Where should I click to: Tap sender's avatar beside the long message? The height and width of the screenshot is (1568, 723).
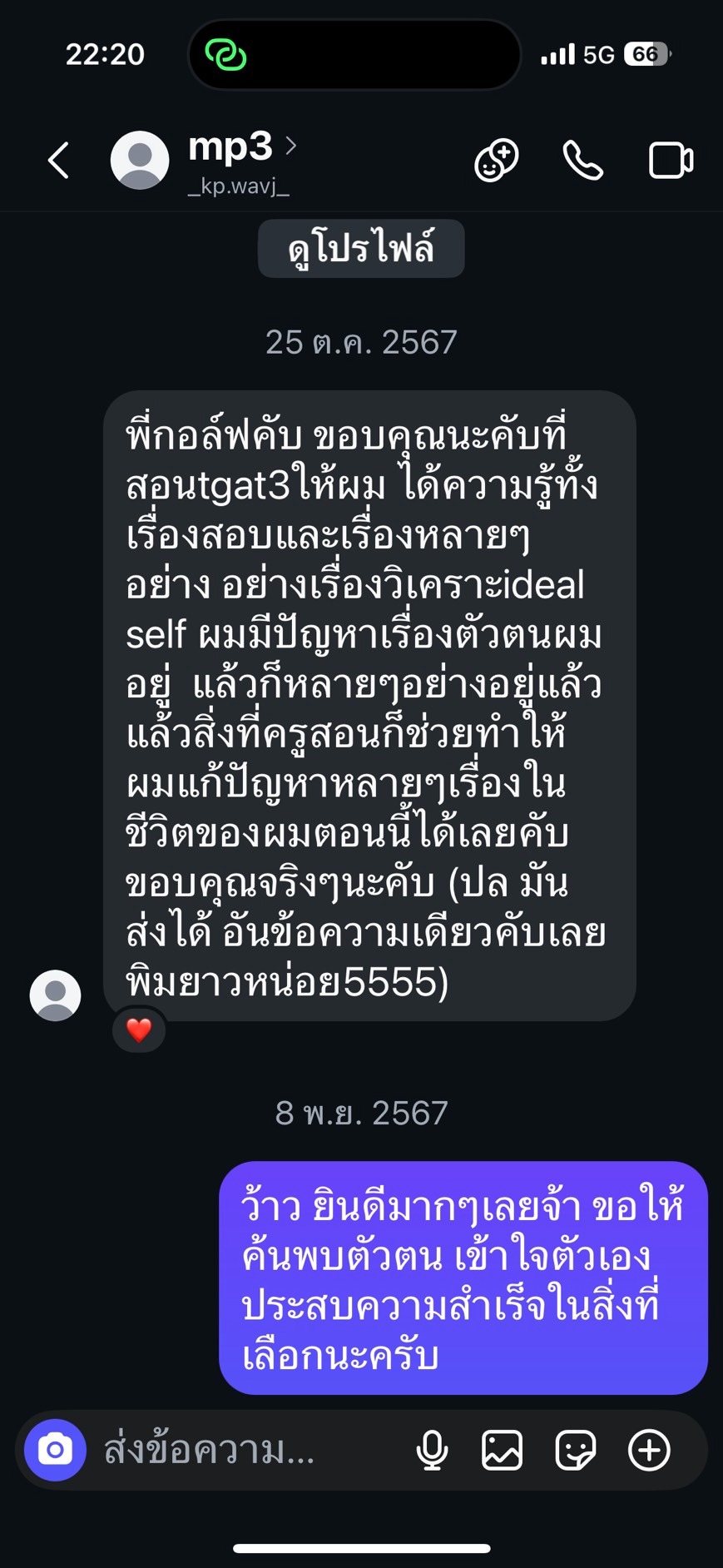pos(55,995)
